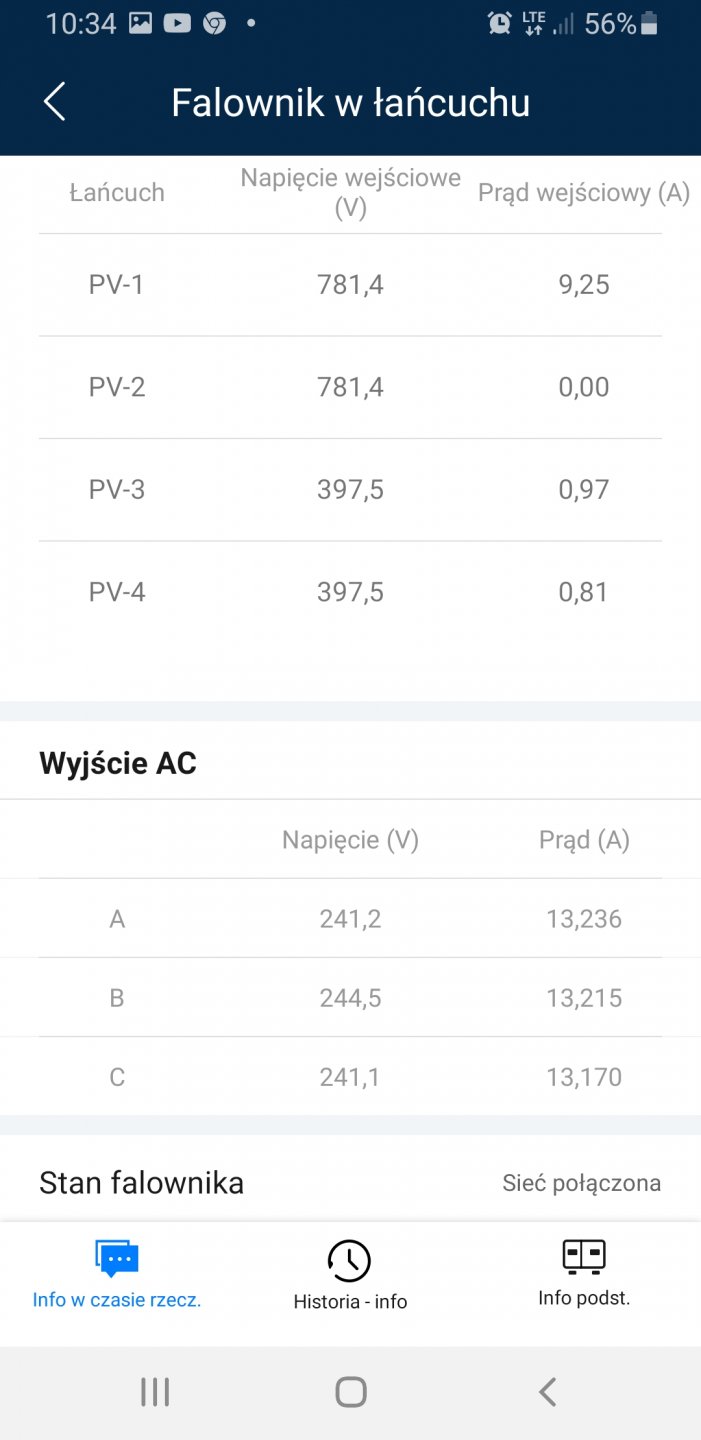Open the Info podst. tab
Image resolution: width=701 pixels, height=1440 pixels.
point(584,1273)
